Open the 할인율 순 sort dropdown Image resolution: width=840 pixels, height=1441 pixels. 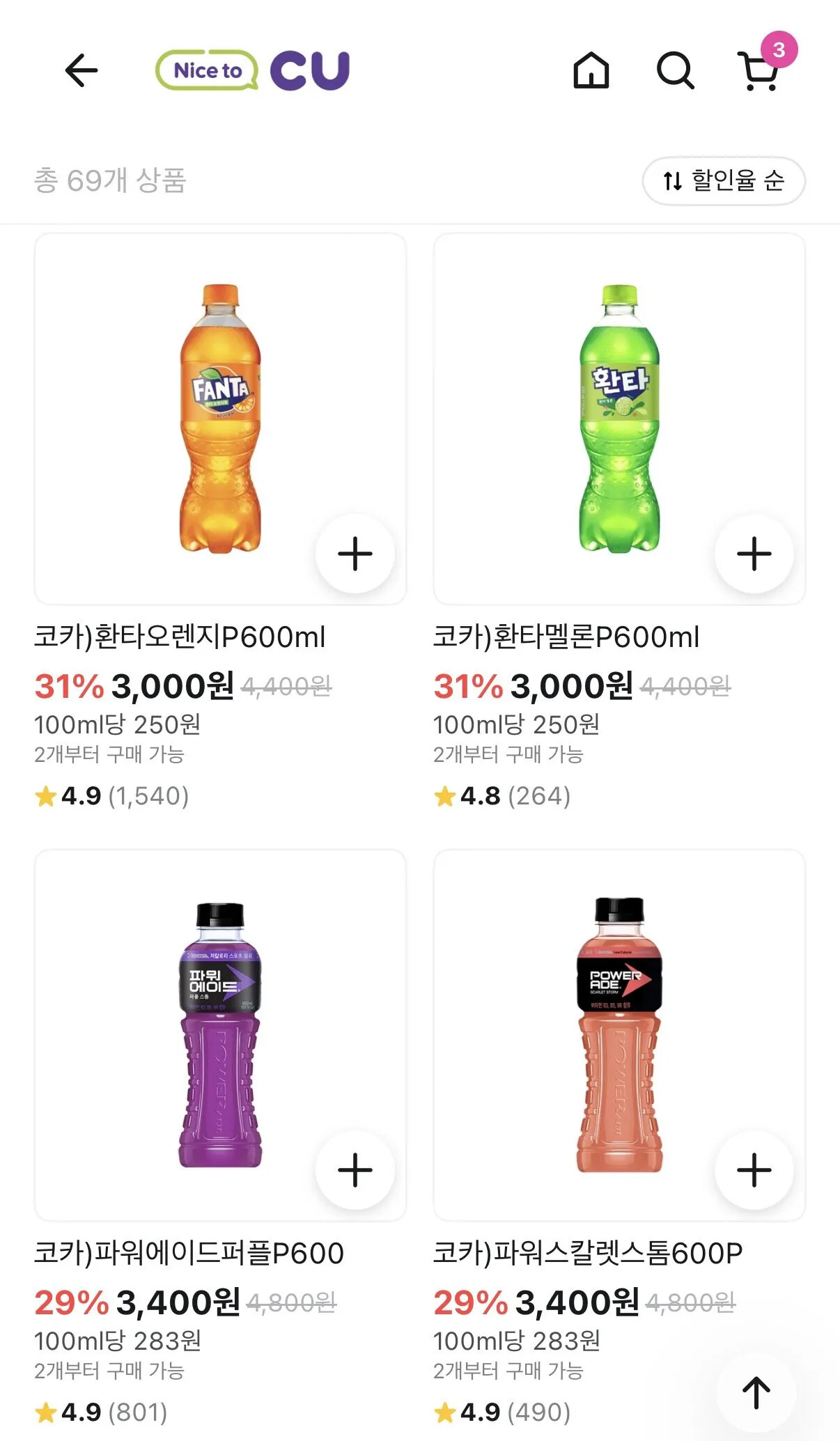(723, 181)
